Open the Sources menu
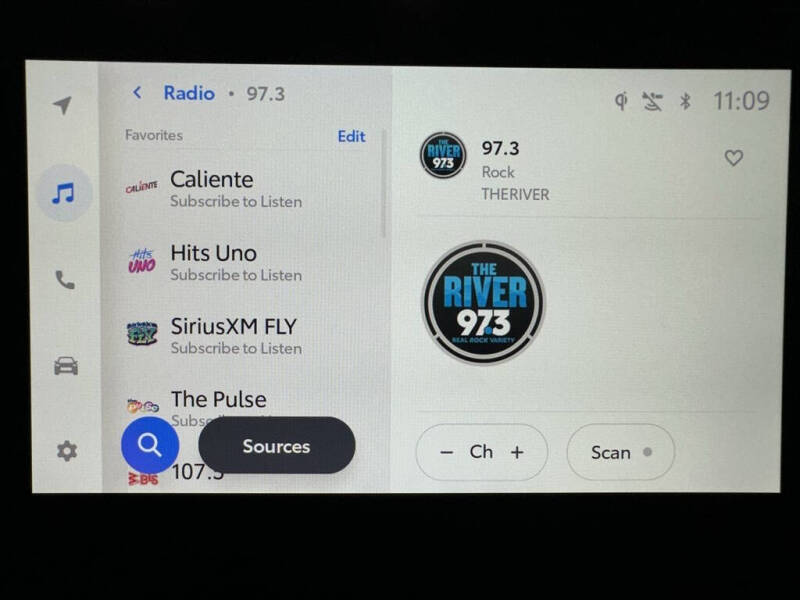Image resolution: width=800 pixels, height=600 pixels. click(x=276, y=446)
